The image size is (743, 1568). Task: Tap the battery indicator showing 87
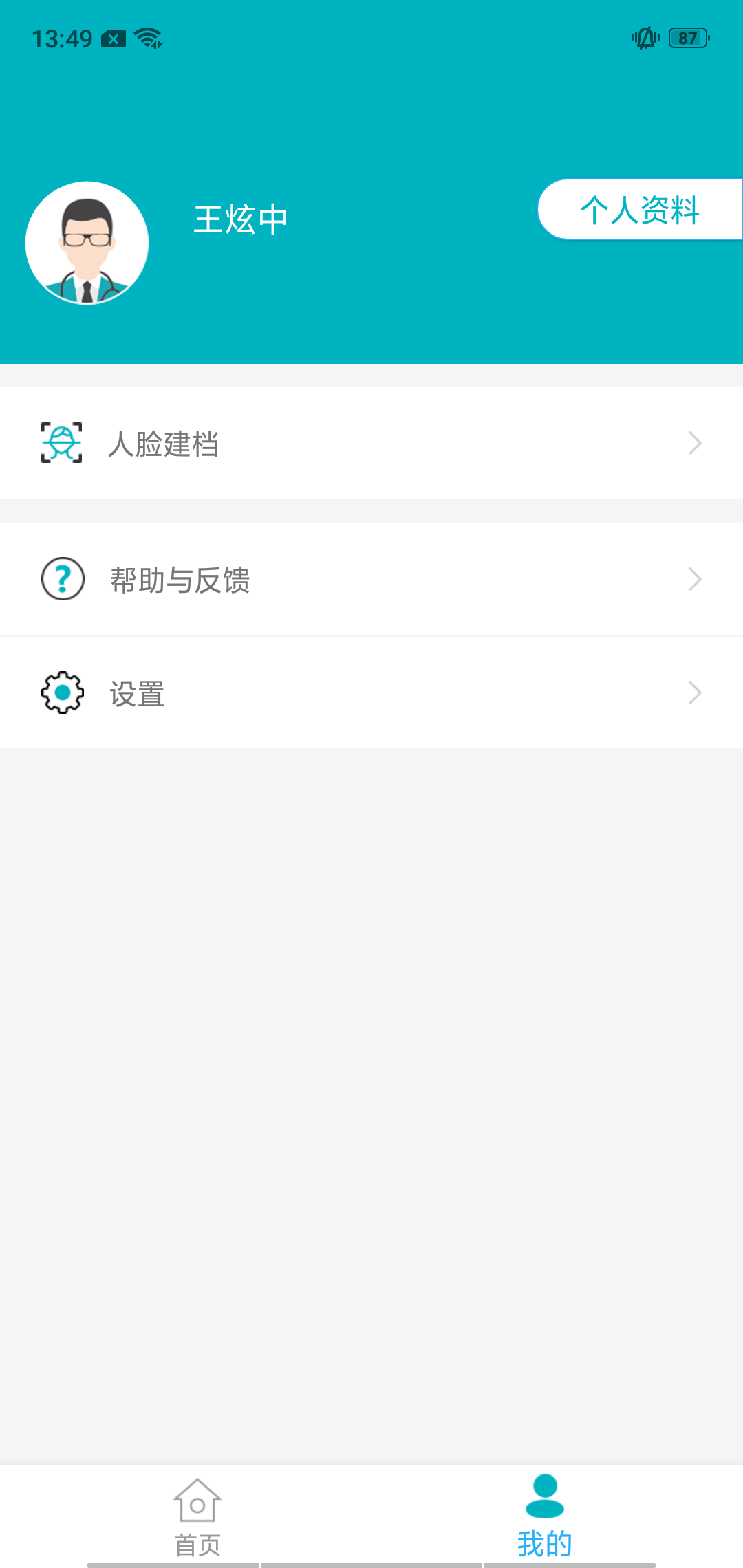687,38
